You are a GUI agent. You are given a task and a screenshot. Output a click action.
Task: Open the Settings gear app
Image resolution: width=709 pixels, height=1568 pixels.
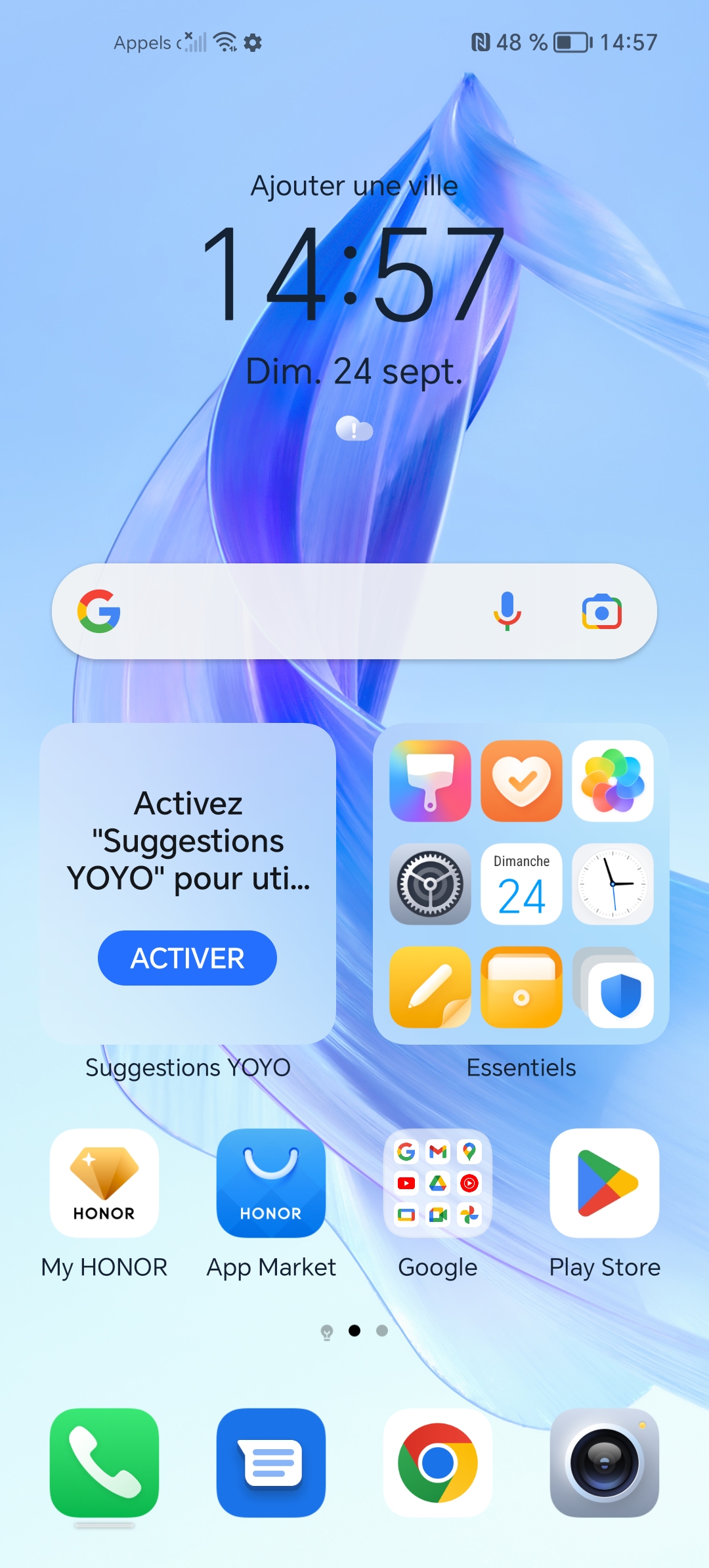pos(430,884)
